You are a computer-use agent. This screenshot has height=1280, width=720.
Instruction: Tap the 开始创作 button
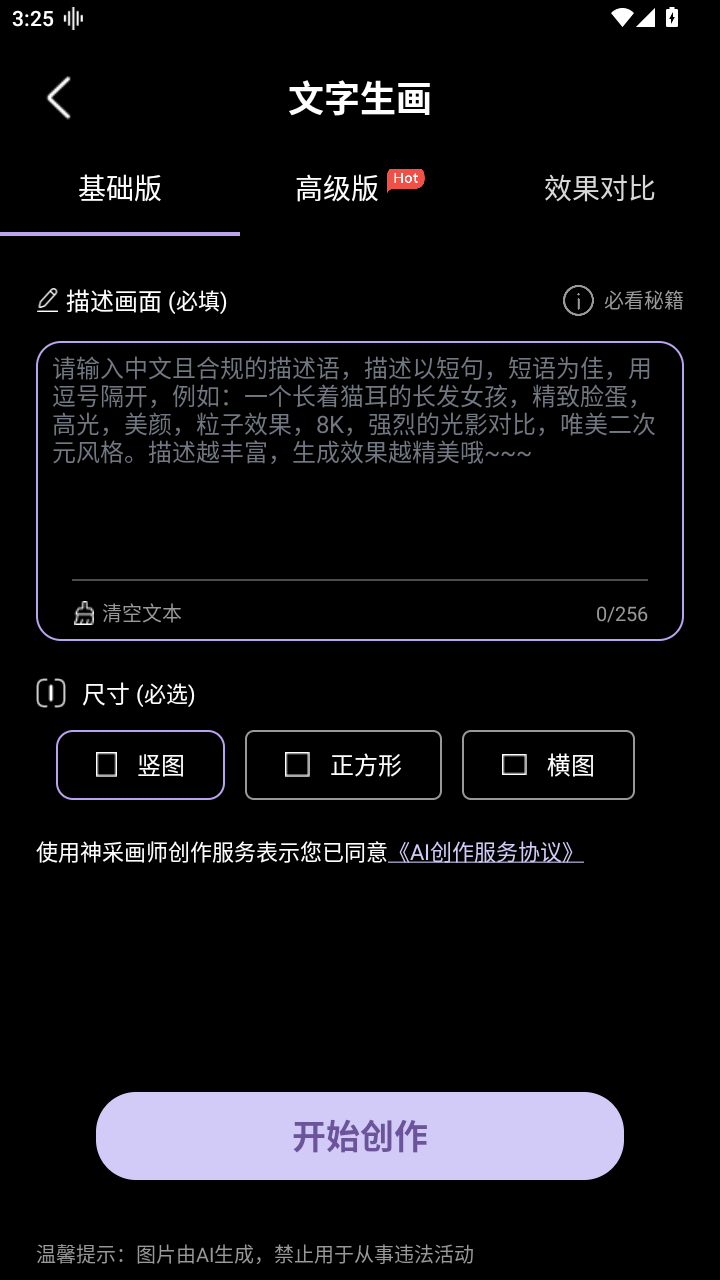[360, 1136]
